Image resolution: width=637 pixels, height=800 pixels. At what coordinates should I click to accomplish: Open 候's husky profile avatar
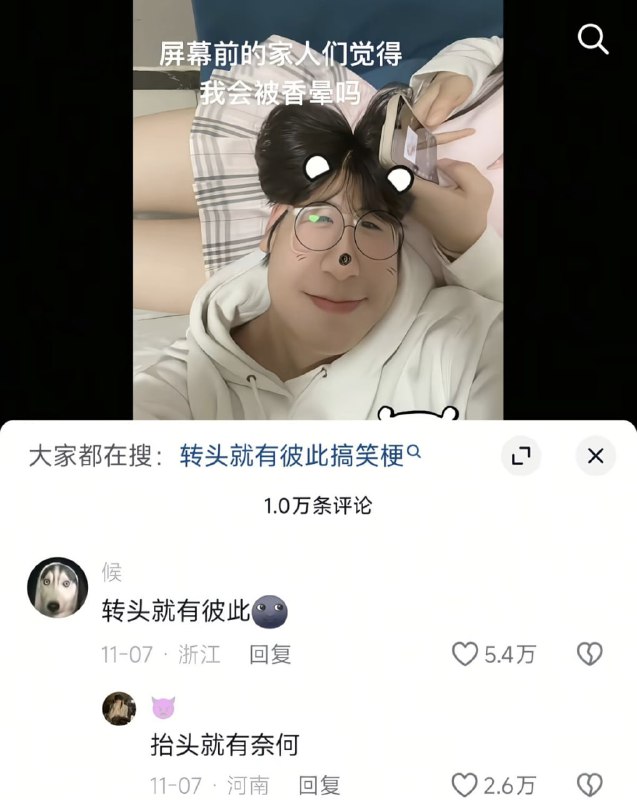click(57, 587)
